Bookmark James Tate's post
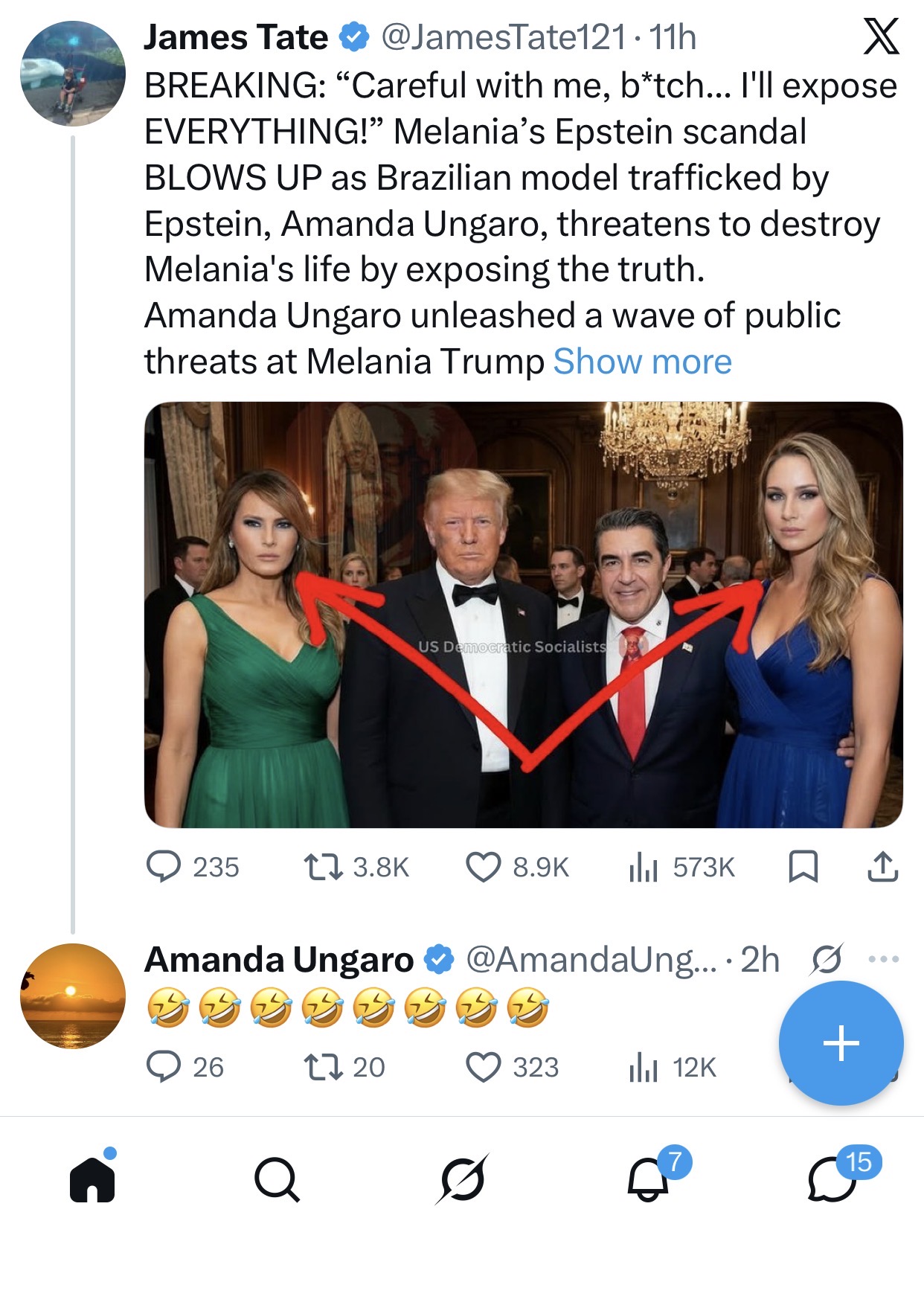 coord(803,867)
